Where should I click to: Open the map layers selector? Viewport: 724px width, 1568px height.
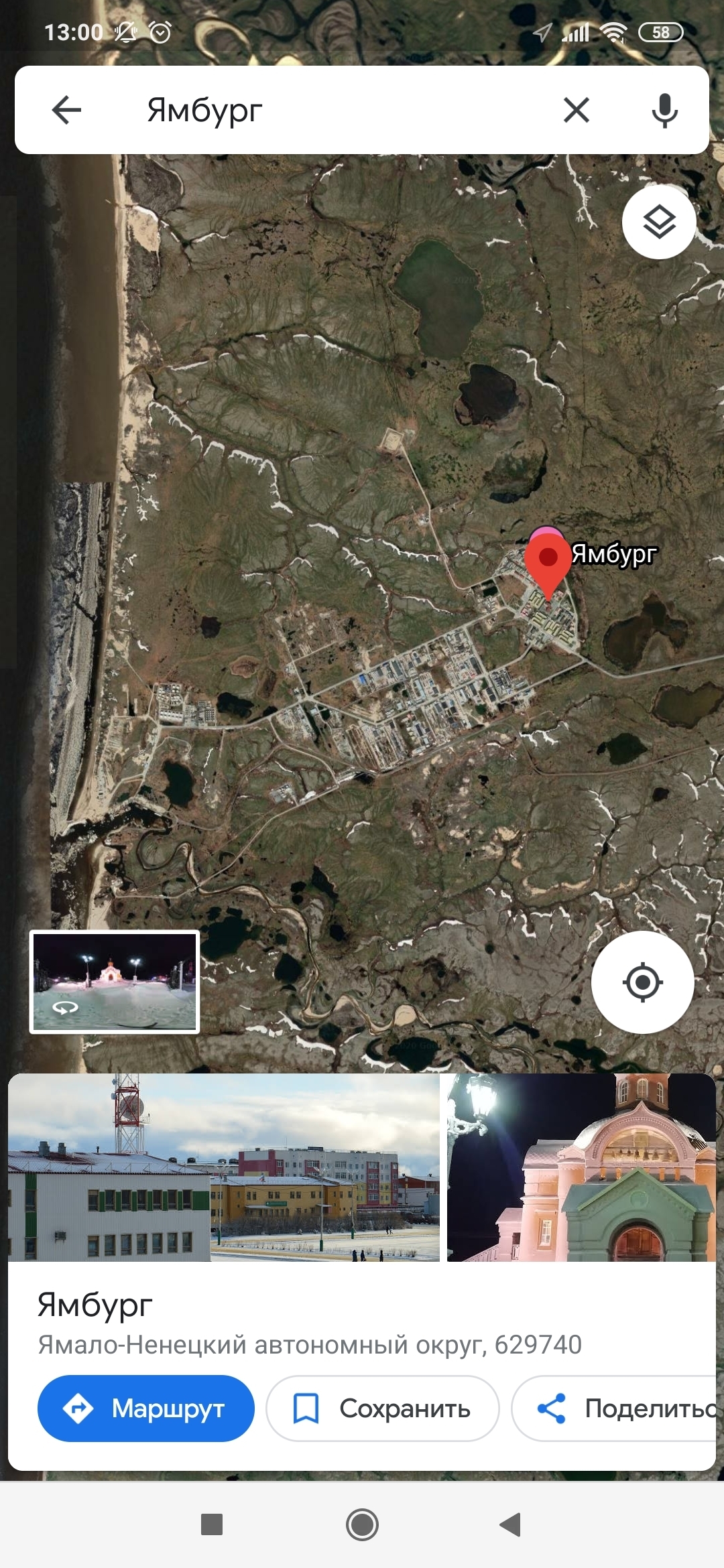pos(659,222)
